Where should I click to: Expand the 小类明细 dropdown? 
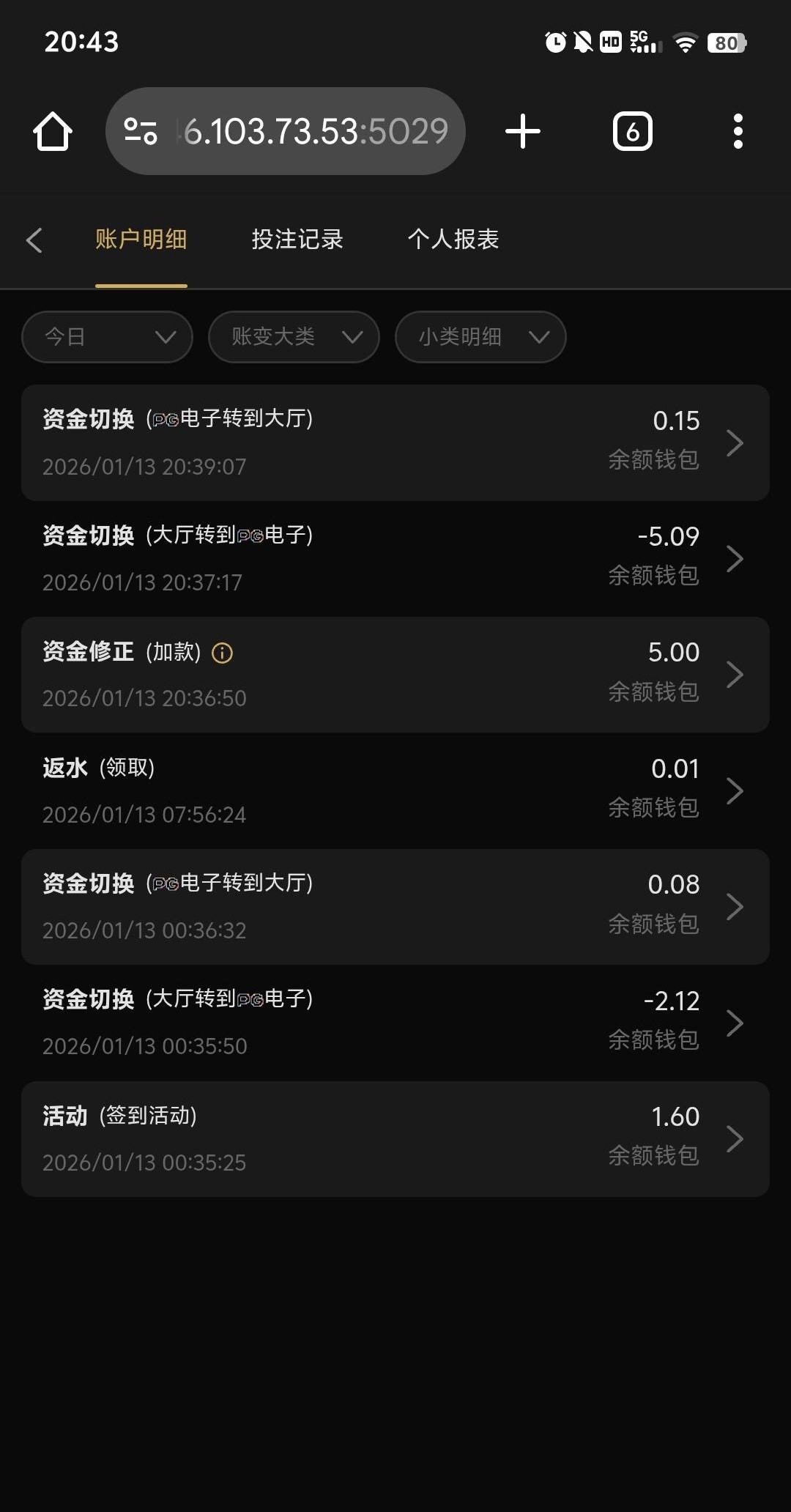pos(480,337)
